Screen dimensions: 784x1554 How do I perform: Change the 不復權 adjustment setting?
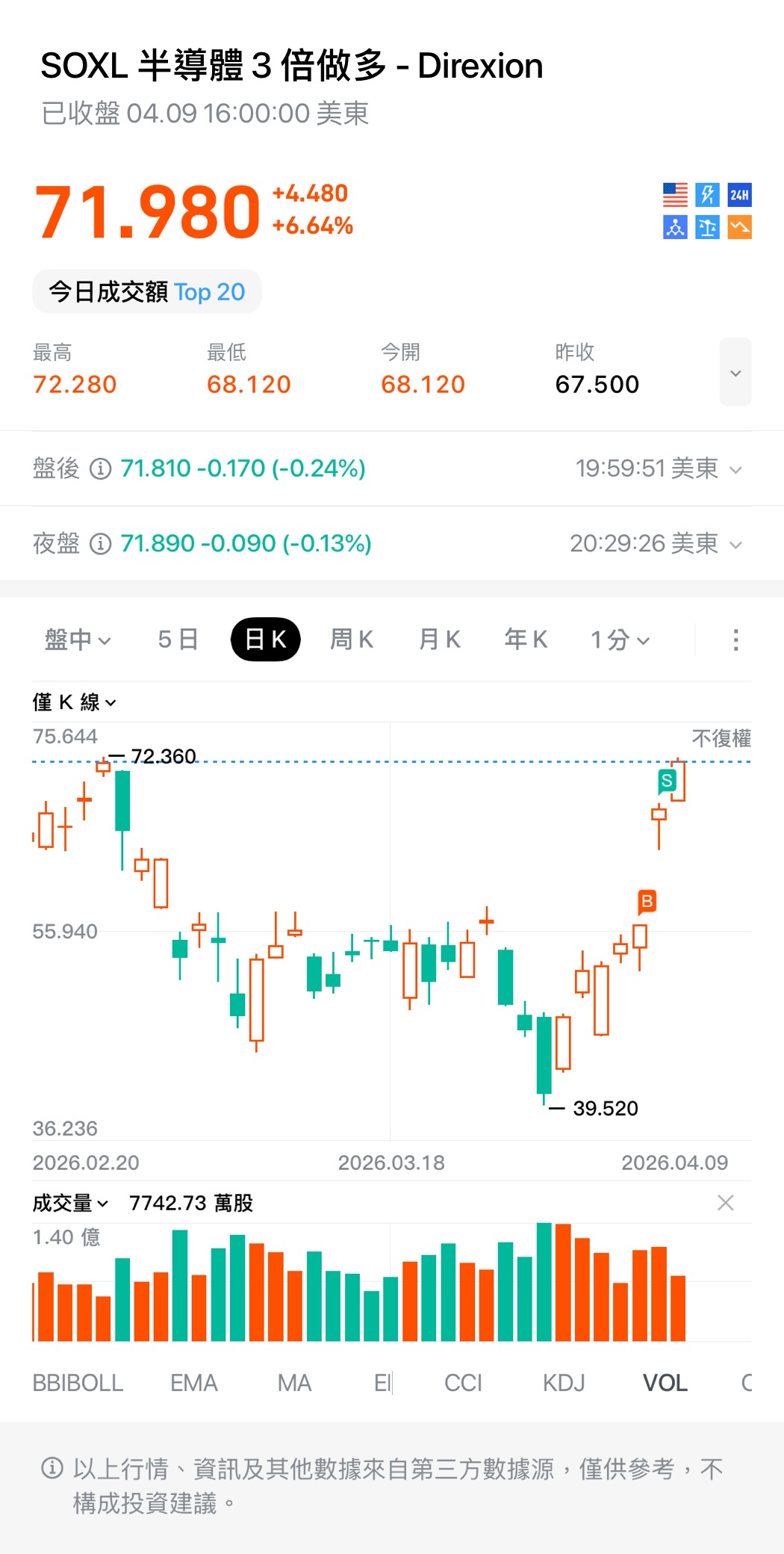click(721, 739)
